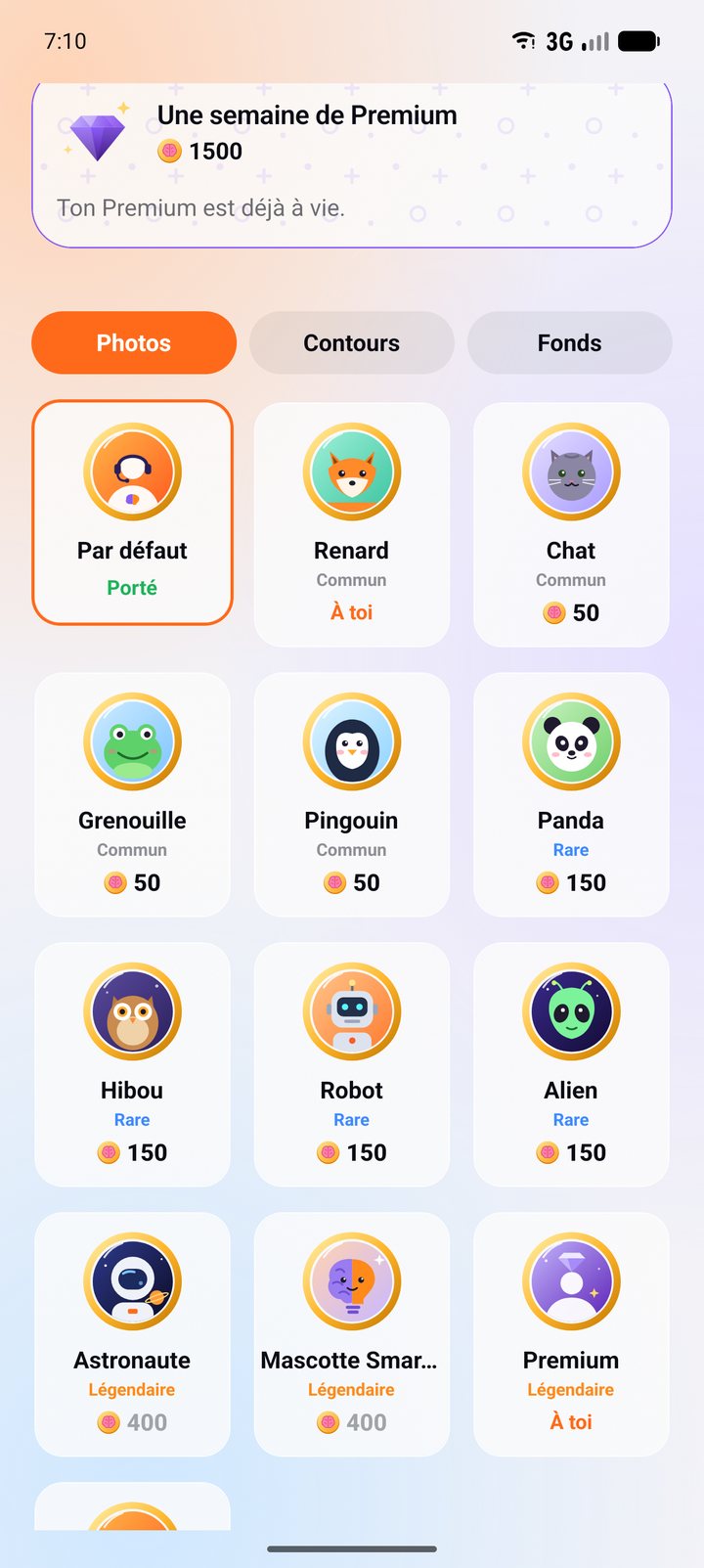Switch to the Contours tab
The image size is (704, 1568).
pos(352,342)
